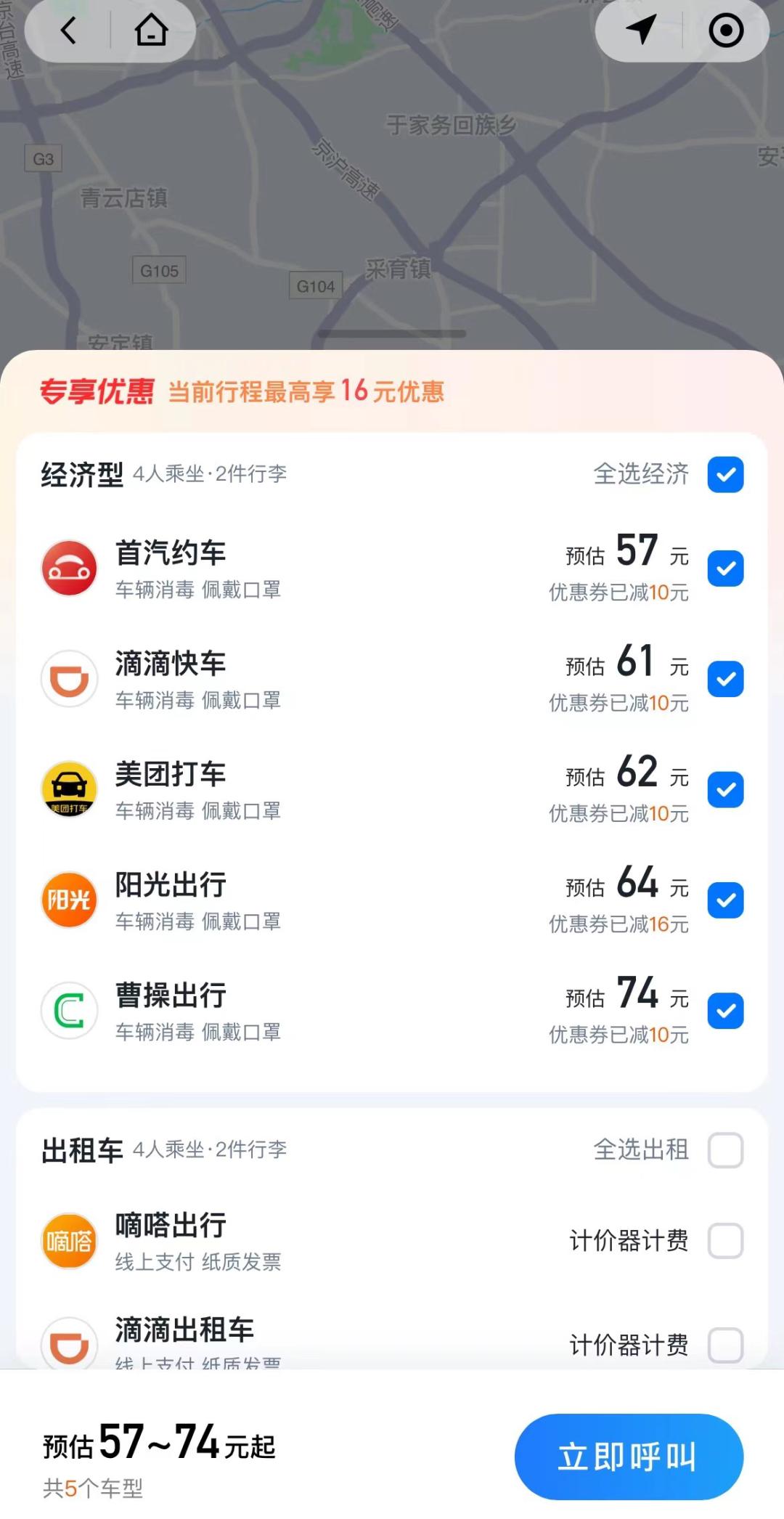The image size is (784, 1519).
Task: Deselect 首汽约车 ride option
Action: click(725, 569)
